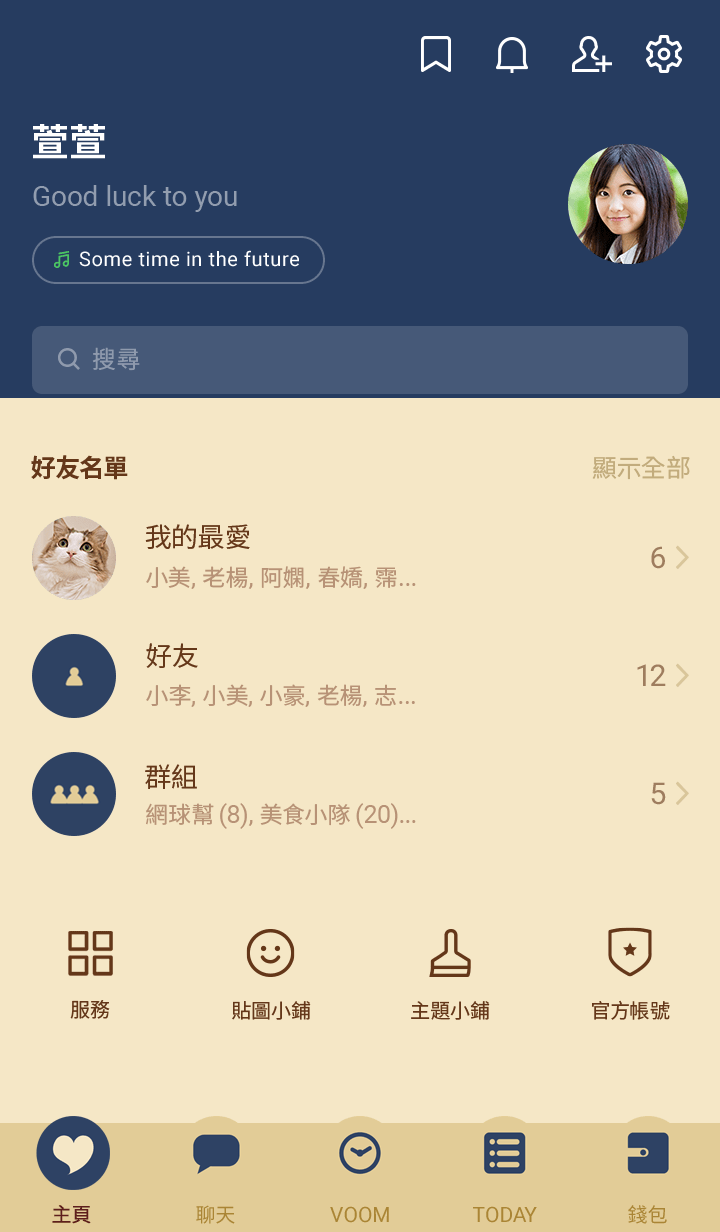Open the 好友 friends list
720x1232 pixels.
click(360, 676)
